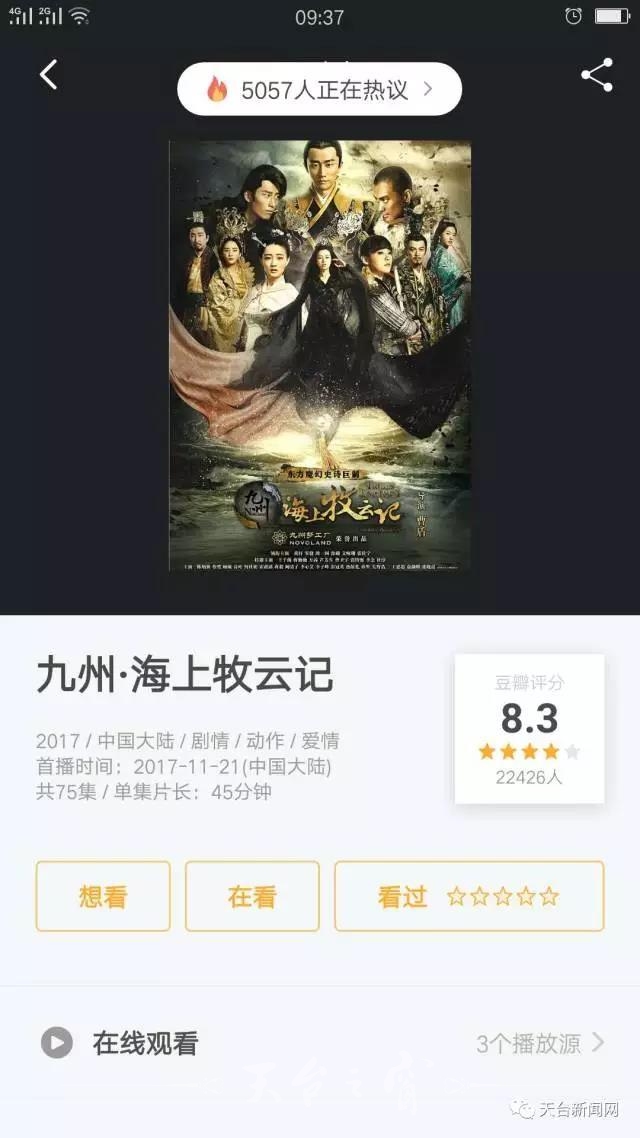Mark the show as 在看
Screen dimensions: 640x1138
(x=252, y=896)
